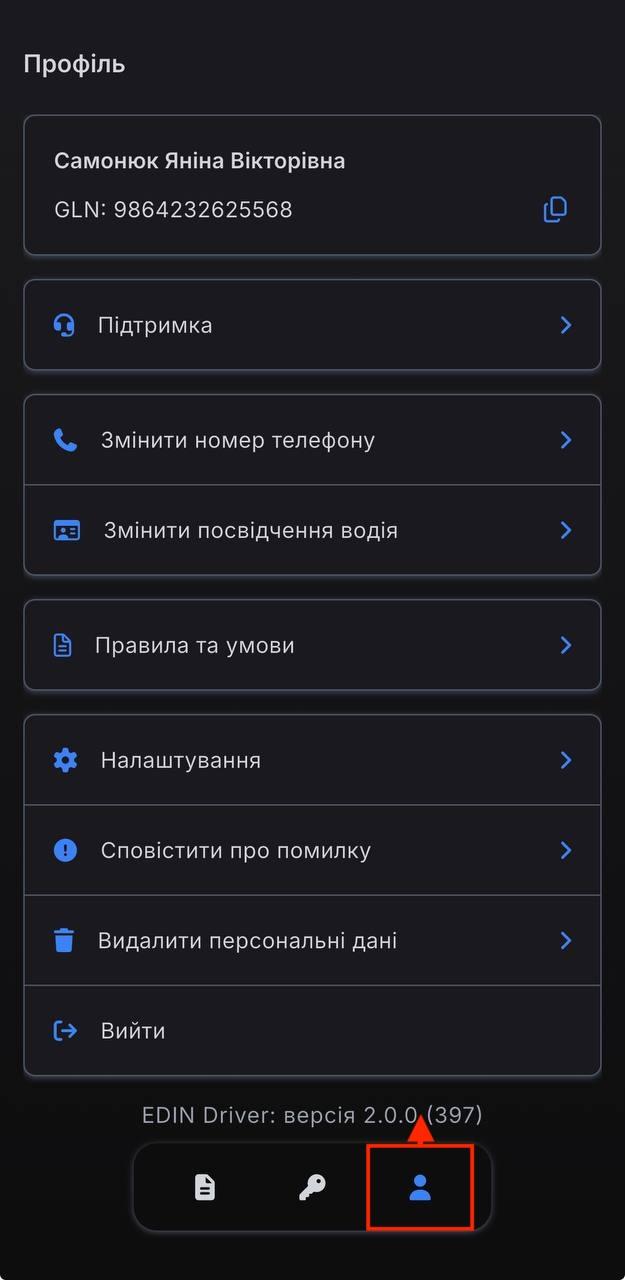Tap Вийти to log out
The width and height of the screenshot is (625, 1280).
[x=312, y=1030]
